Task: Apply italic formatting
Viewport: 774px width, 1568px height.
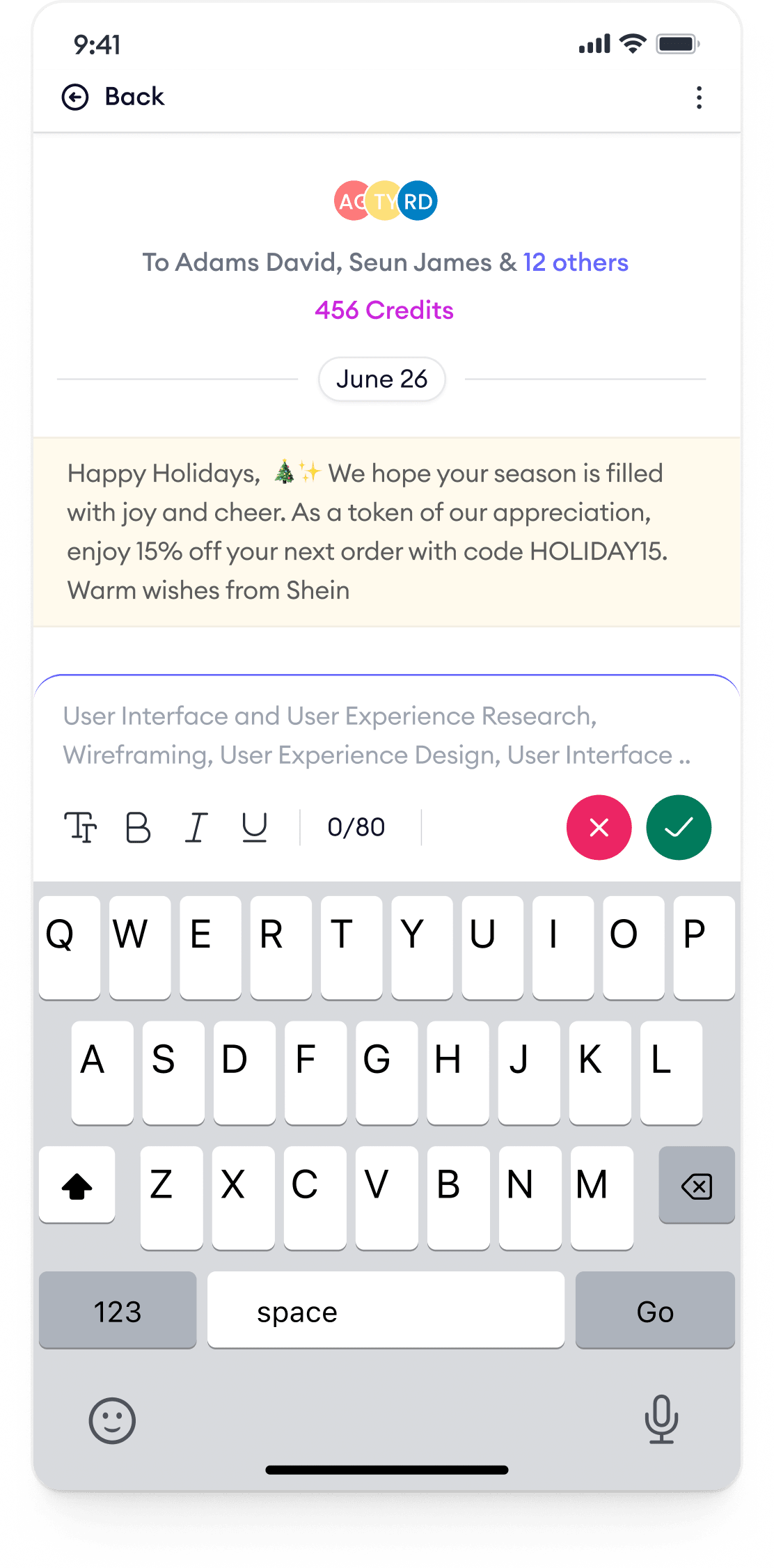Action: point(196,827)
